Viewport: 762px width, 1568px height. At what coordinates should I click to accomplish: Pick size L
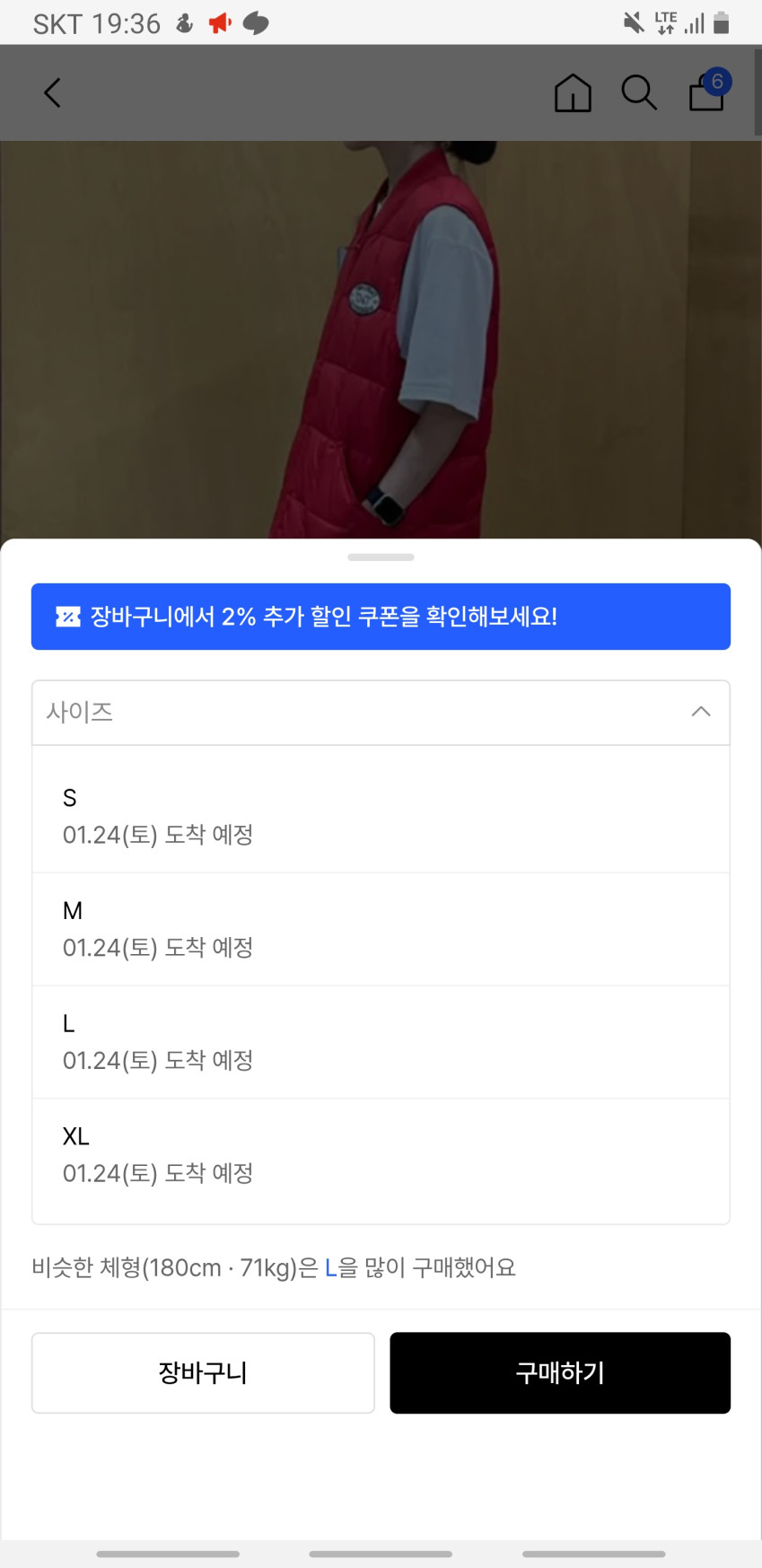[381, 1042]
